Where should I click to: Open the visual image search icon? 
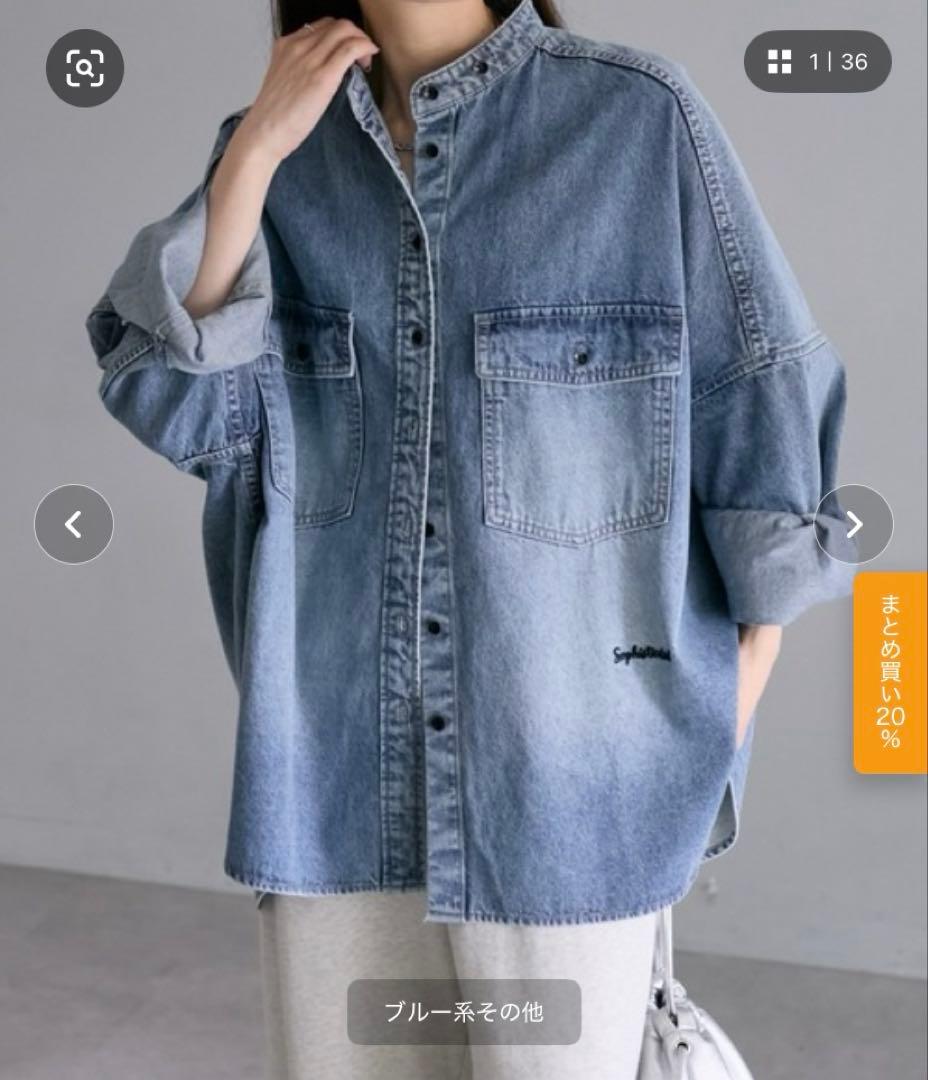(x=85, y=68)
